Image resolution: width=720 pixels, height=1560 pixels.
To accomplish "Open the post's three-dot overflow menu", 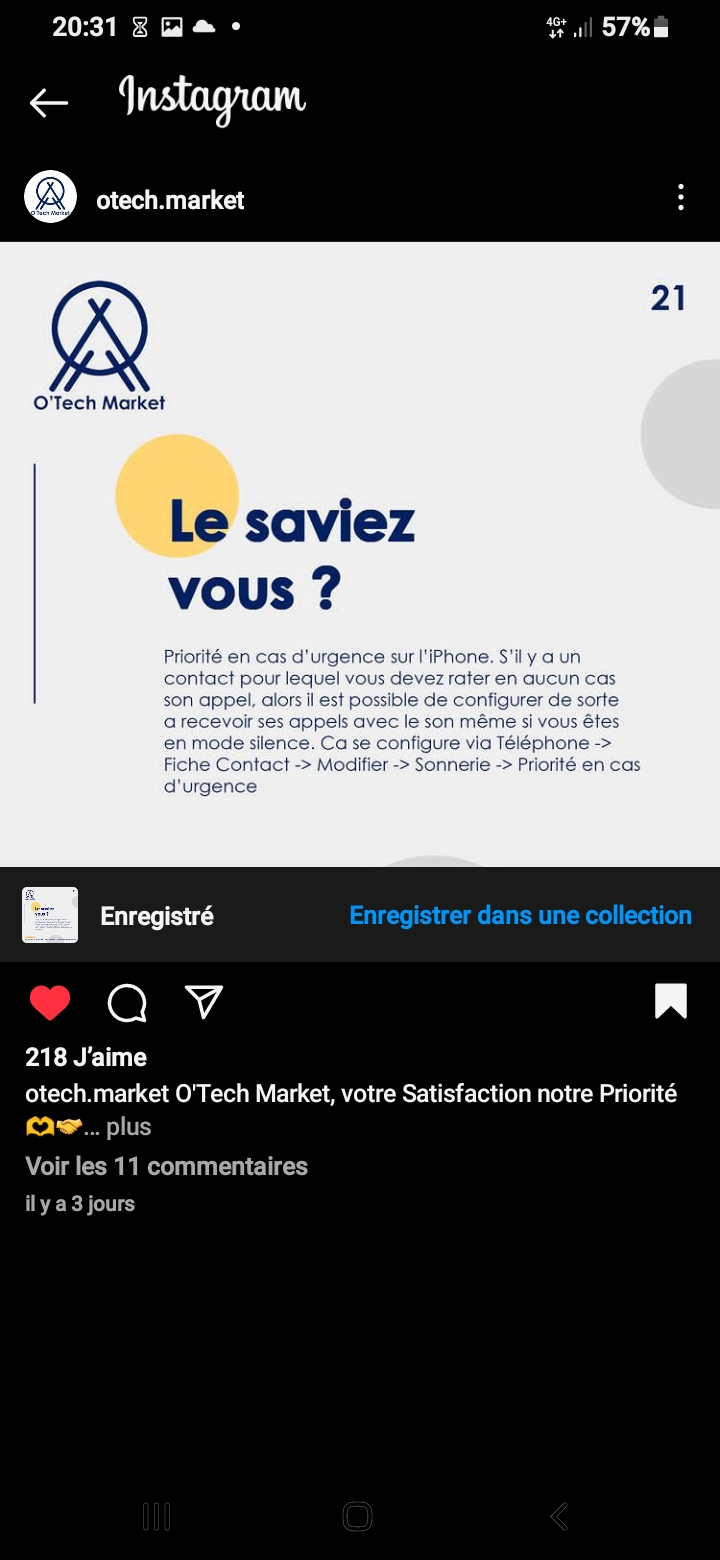I will point(680,197).
